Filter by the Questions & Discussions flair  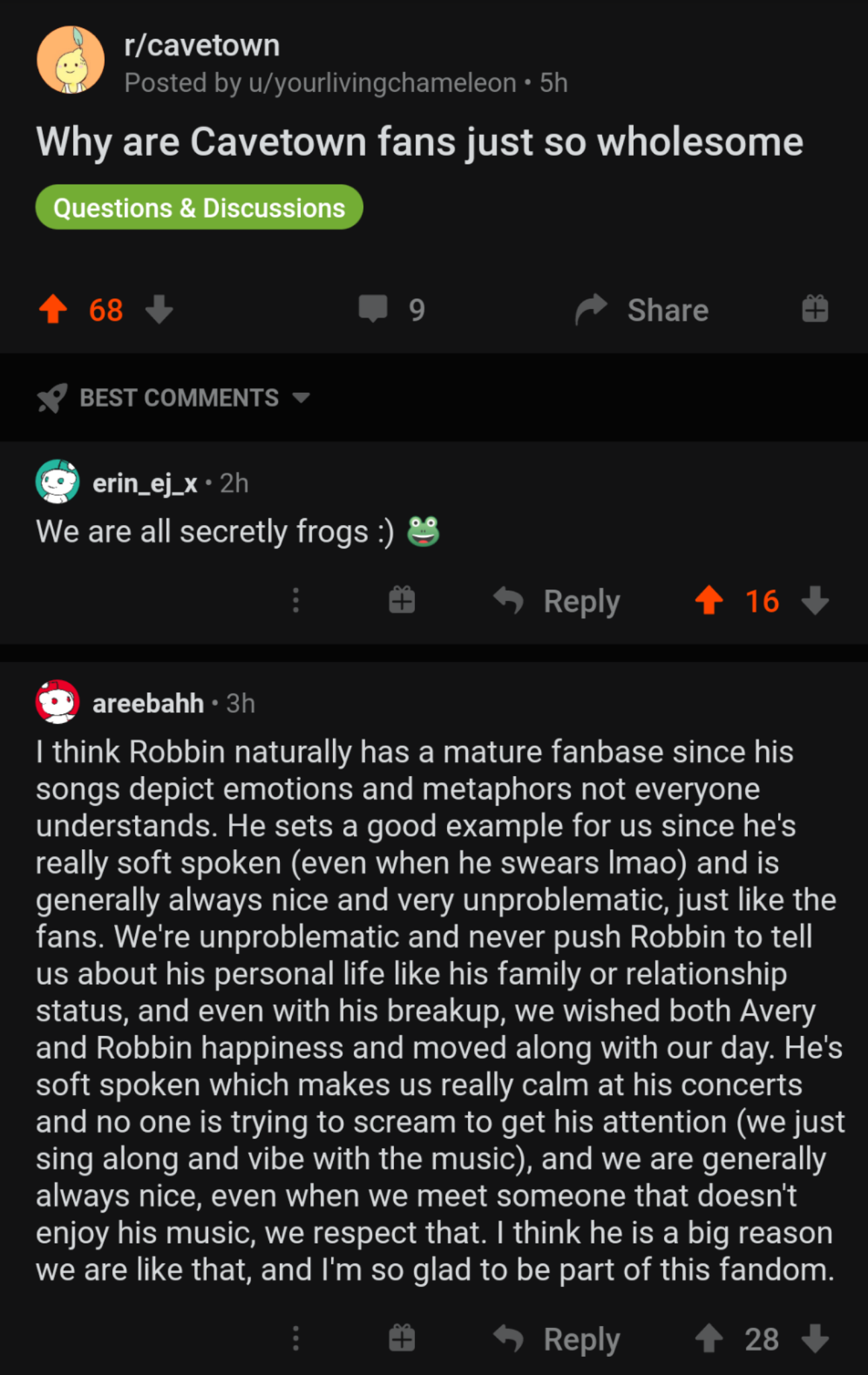199,207
